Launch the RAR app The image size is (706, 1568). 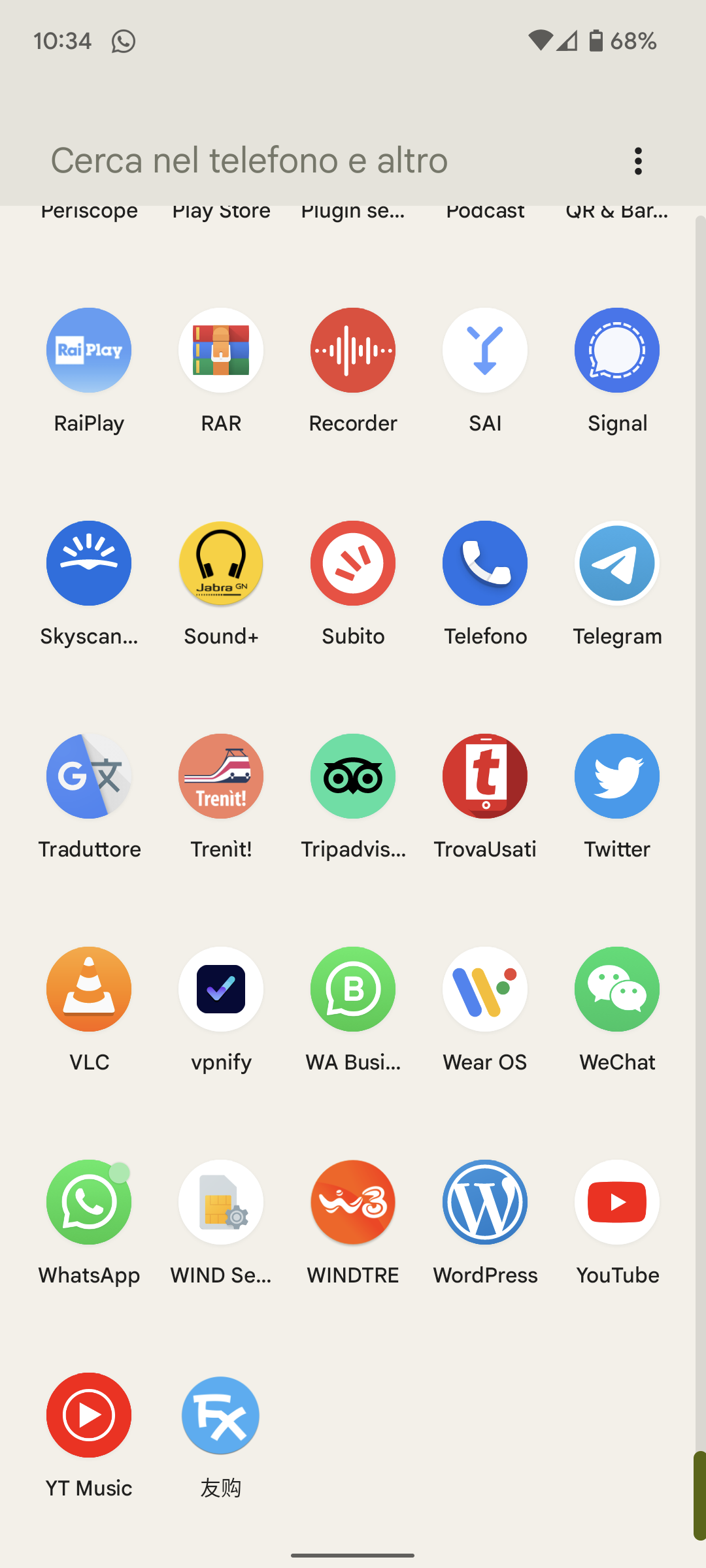[221, 351]
